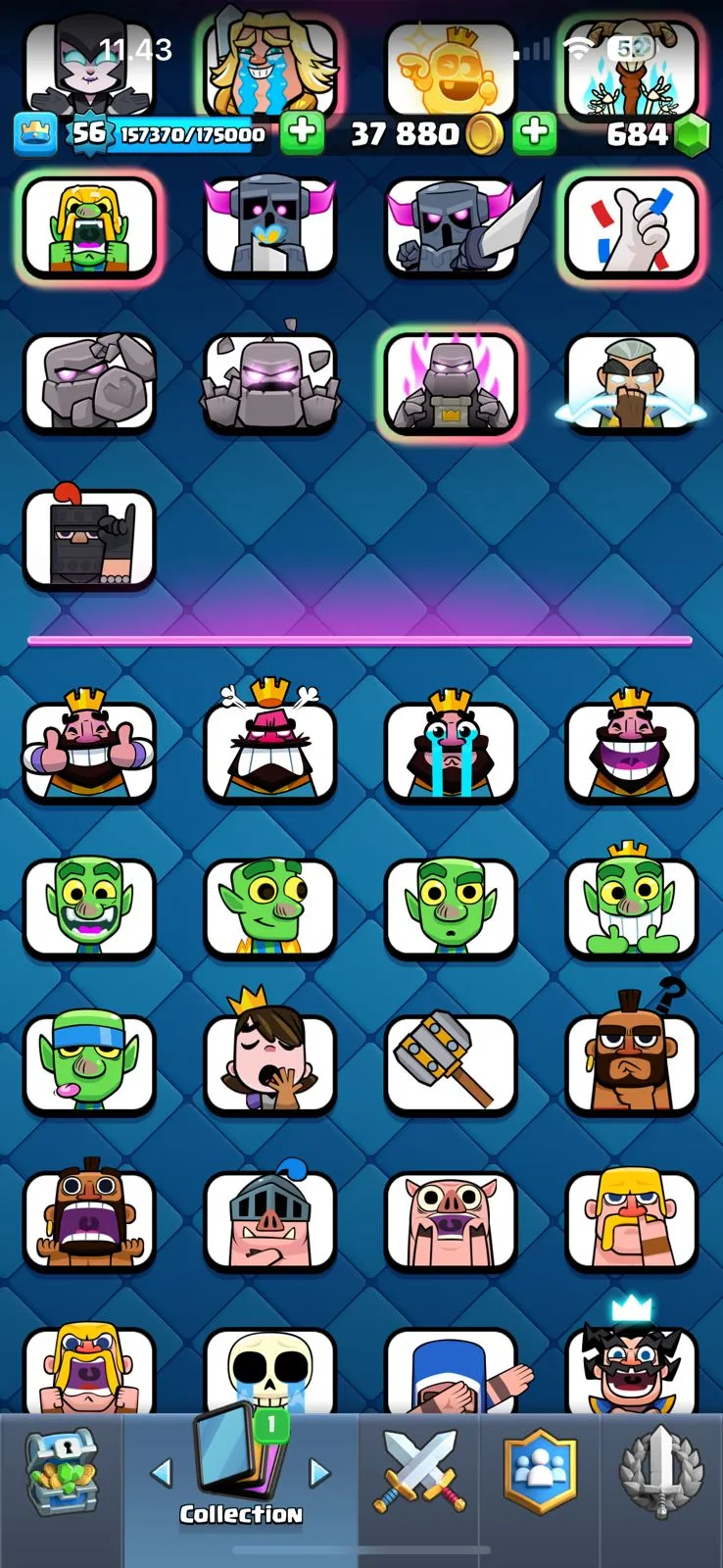
Task: Choose the crying skeleton emote
Action: (269, 1372)
